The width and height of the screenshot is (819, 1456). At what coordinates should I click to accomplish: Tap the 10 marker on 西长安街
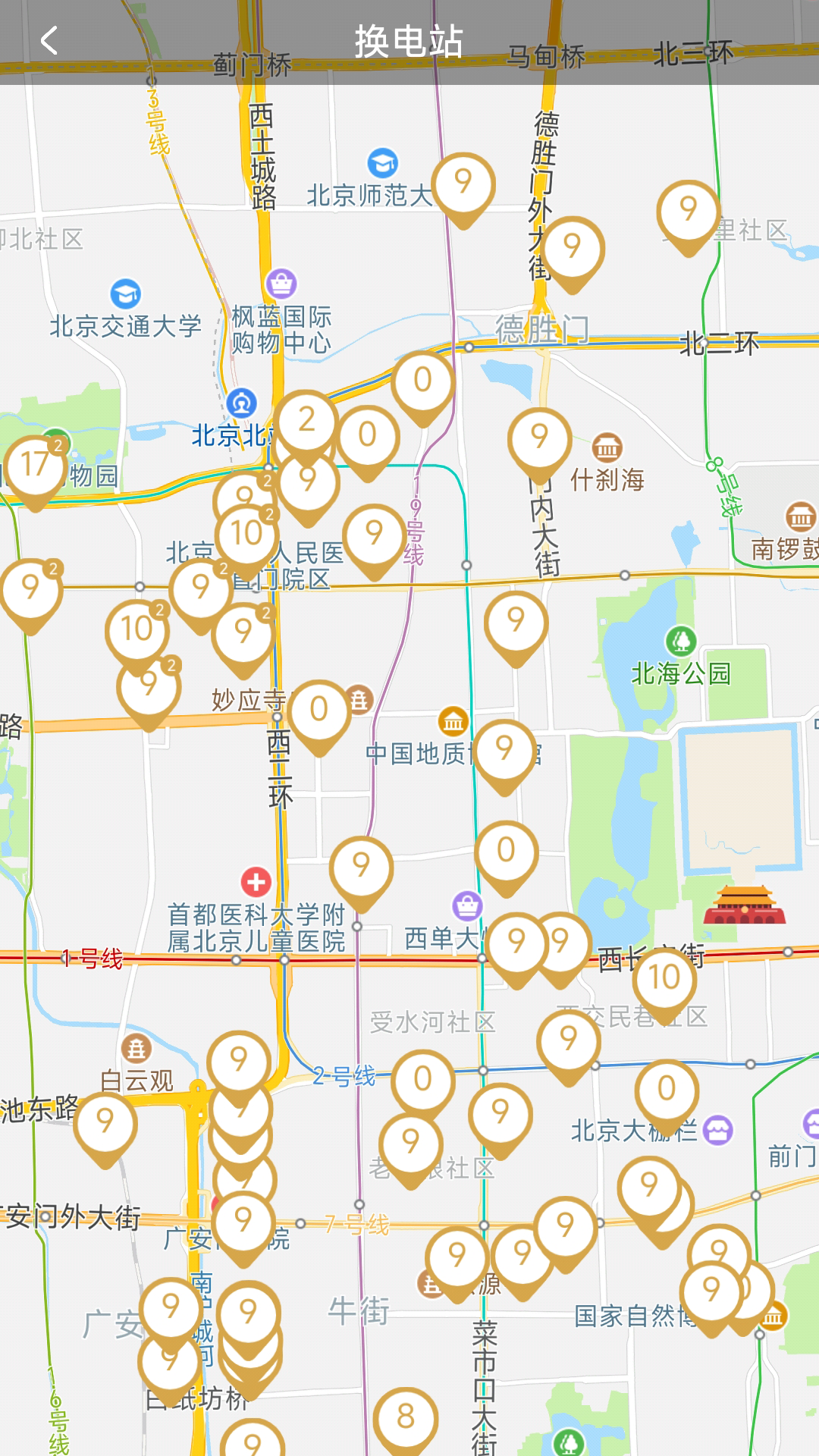[664, 977]
